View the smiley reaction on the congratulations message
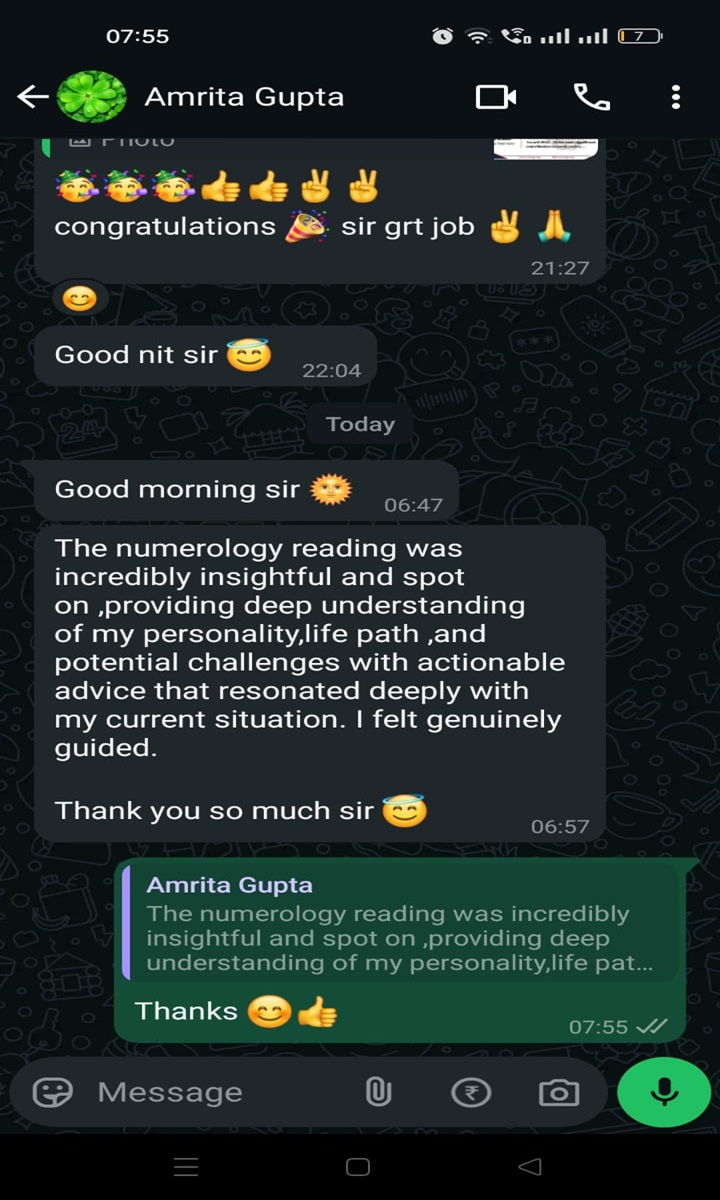This screenshot has width=720, height=1200. point(81,298)
